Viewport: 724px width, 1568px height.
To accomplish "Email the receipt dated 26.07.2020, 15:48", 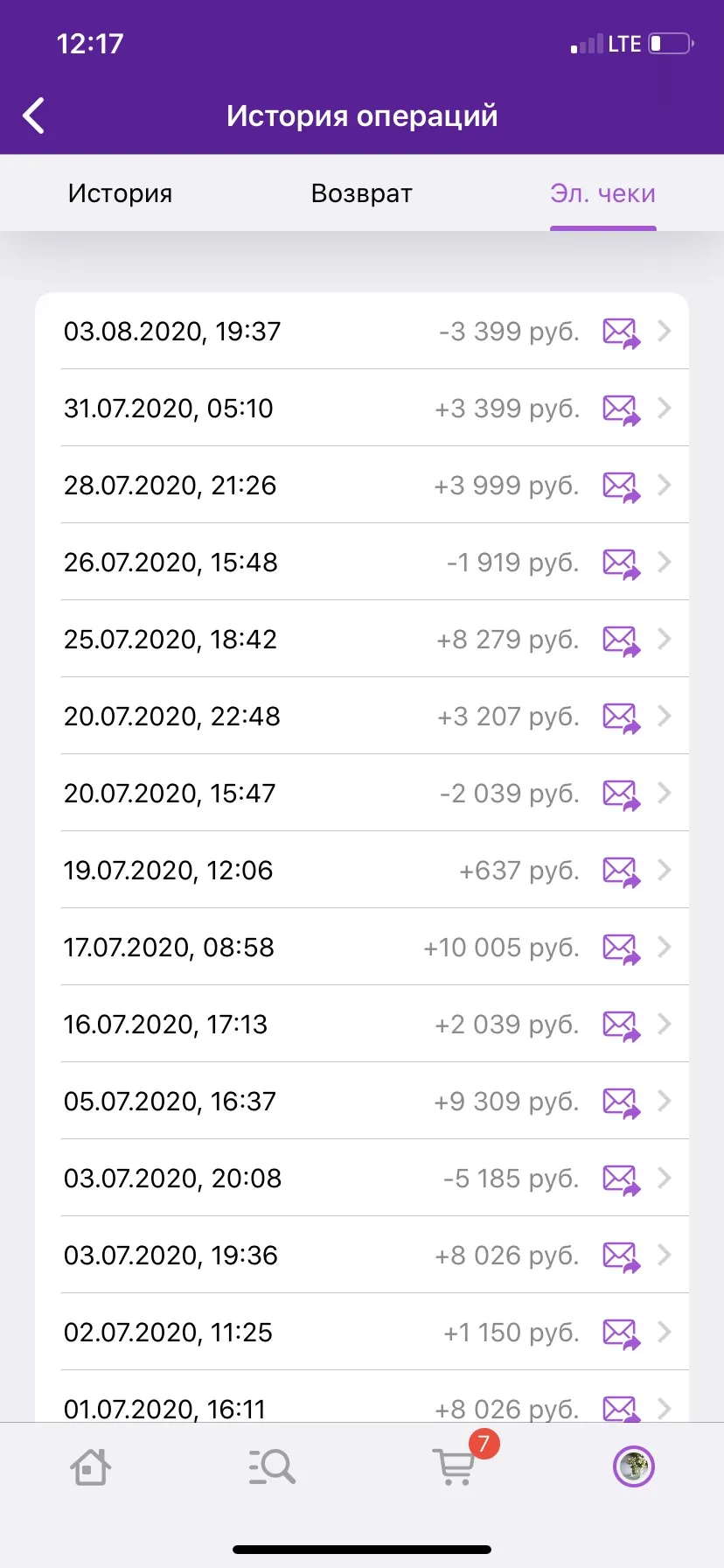I will [x=622, y=563].
